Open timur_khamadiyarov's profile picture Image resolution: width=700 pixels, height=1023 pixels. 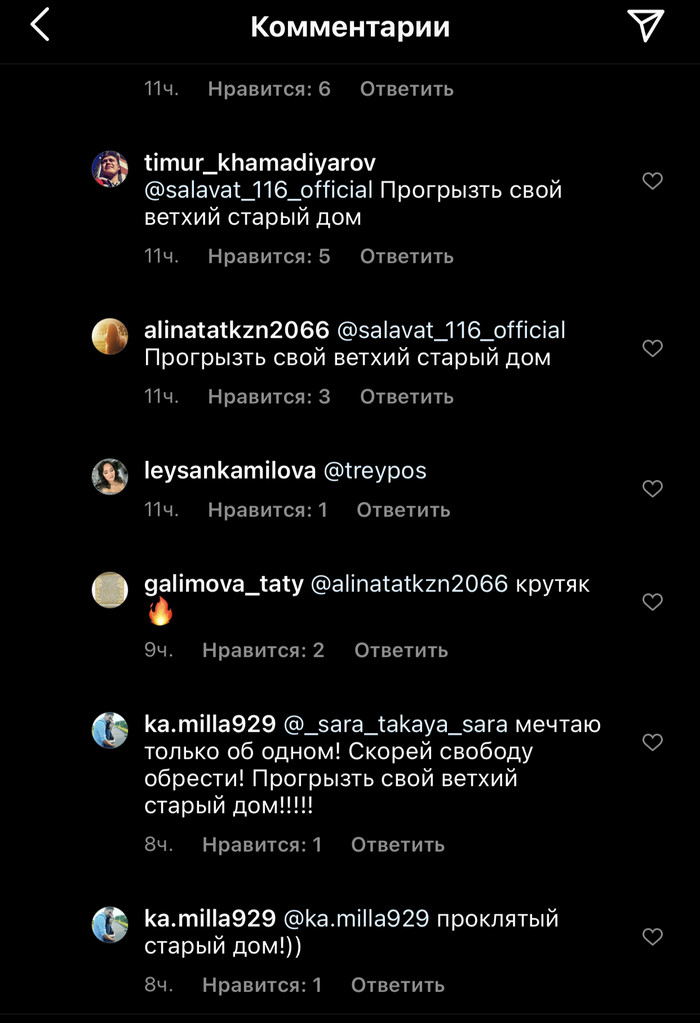110,169
